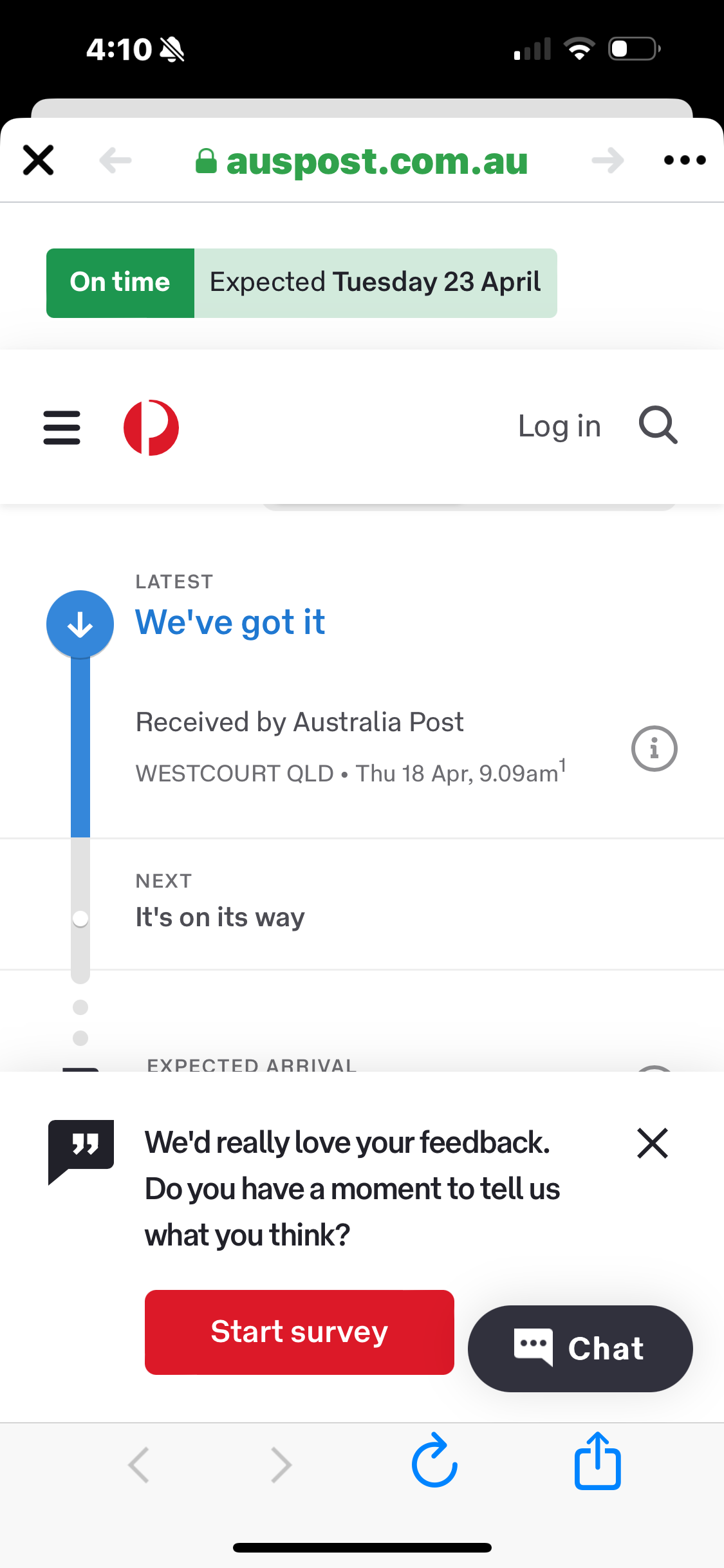This screenshot has height=1568, width=724.
Task: Dismiss the feedback prompt
Action: coord(653,1143)
